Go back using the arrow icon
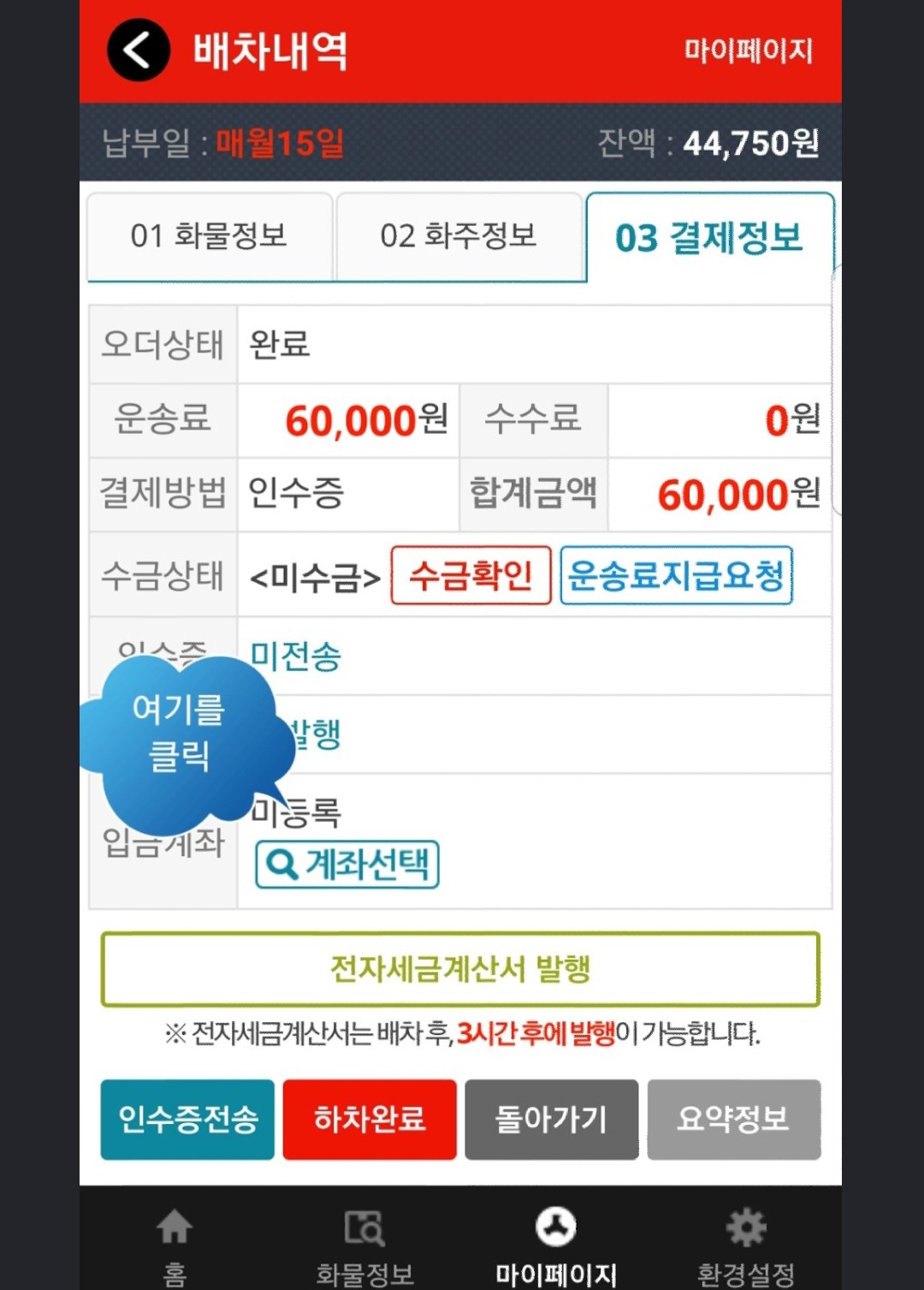The width and height of the screenshot is (924, 1290). [x=138, y=50]
